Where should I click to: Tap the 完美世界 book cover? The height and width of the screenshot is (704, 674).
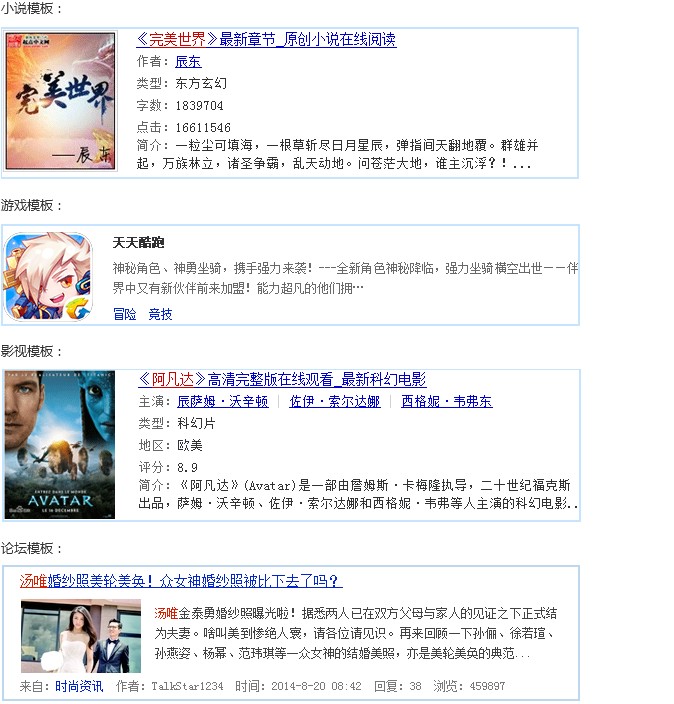61,101
